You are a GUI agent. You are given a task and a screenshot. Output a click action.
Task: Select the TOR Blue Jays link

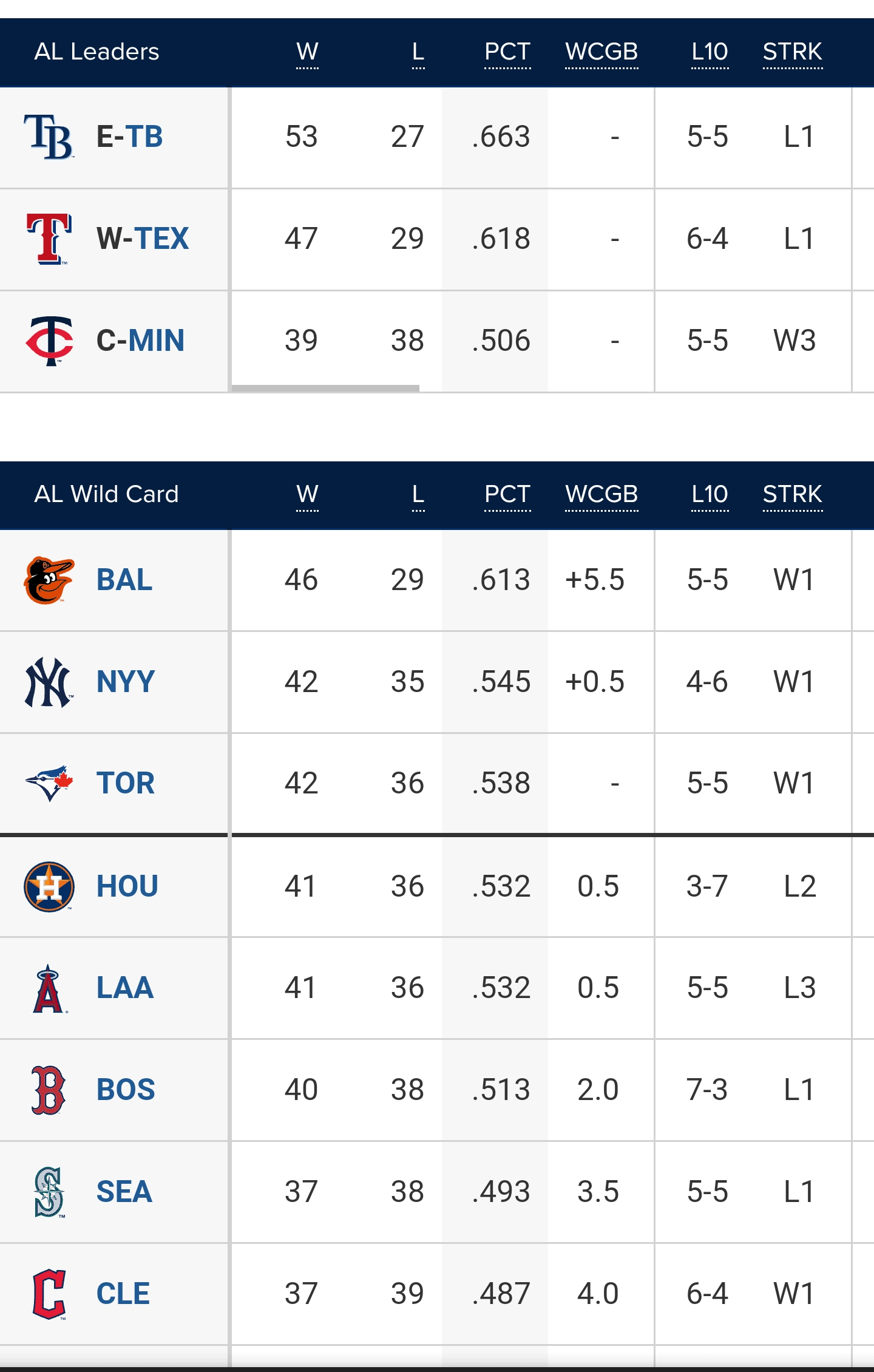126,783
